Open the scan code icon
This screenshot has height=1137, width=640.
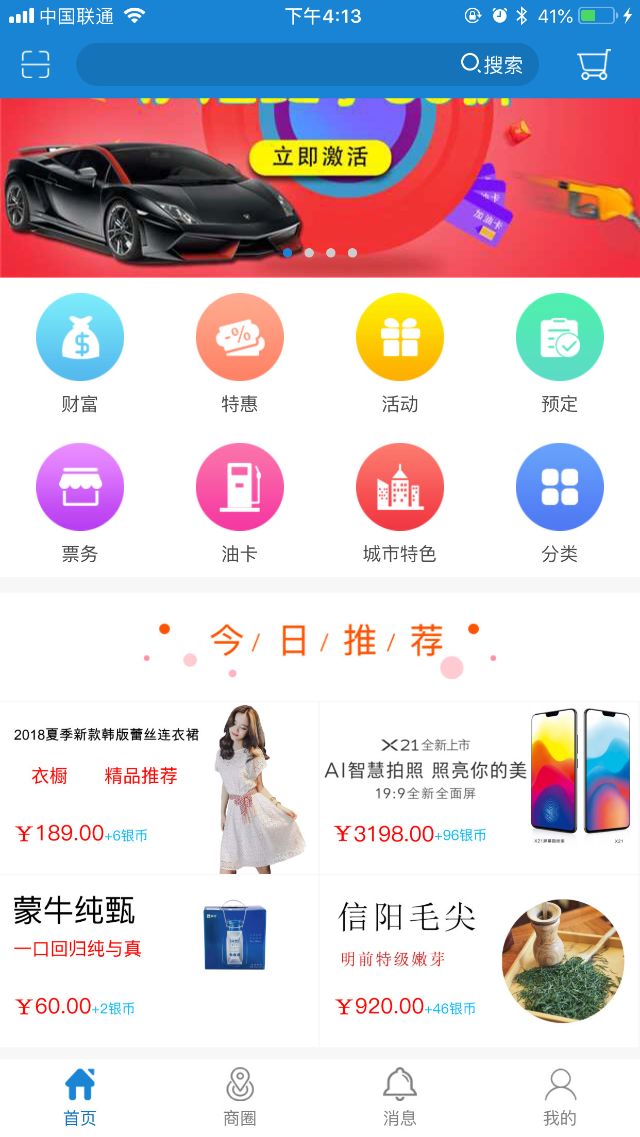[35, 65]
